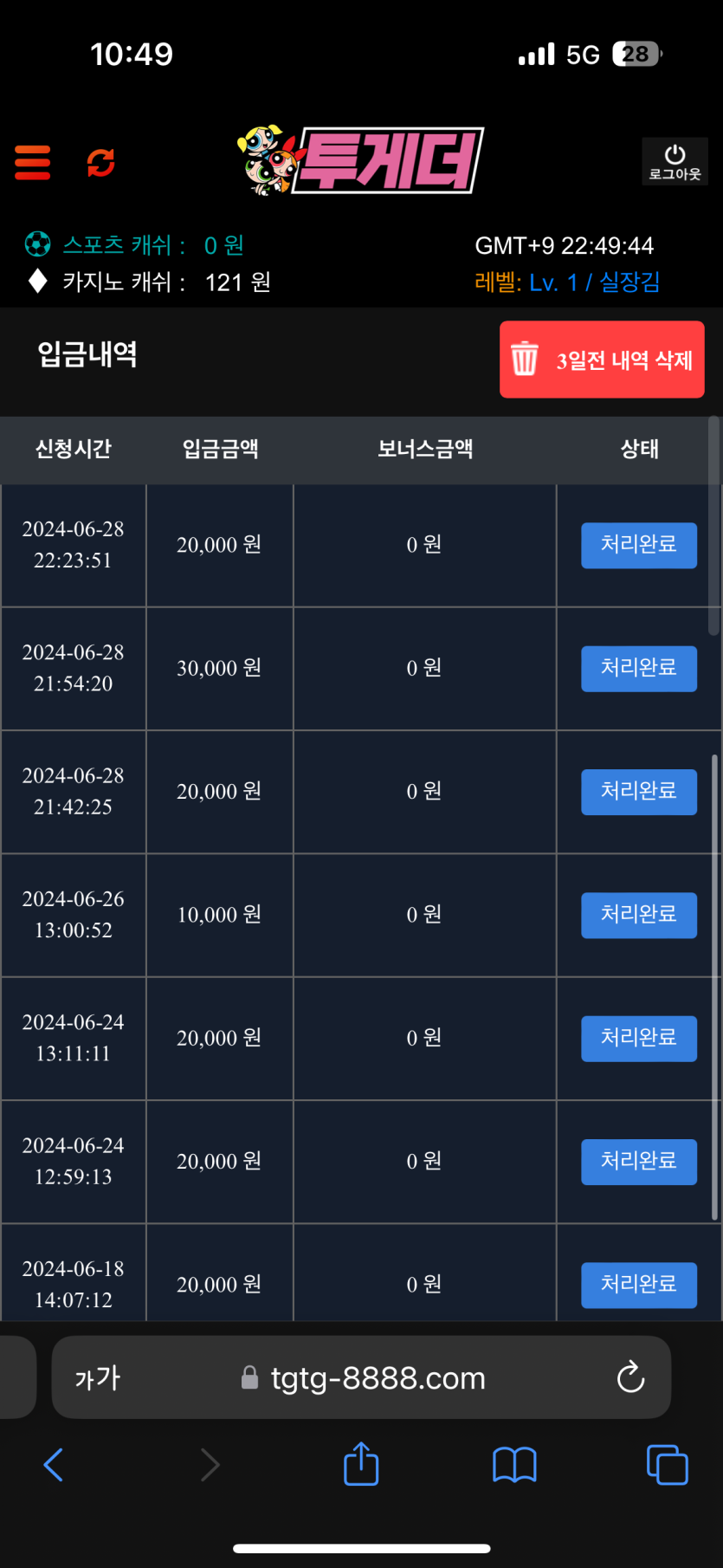Reload the page from the address bar
Image resolution: width=723 pixels, height=1568 pixels.
tap(630, 1377)
